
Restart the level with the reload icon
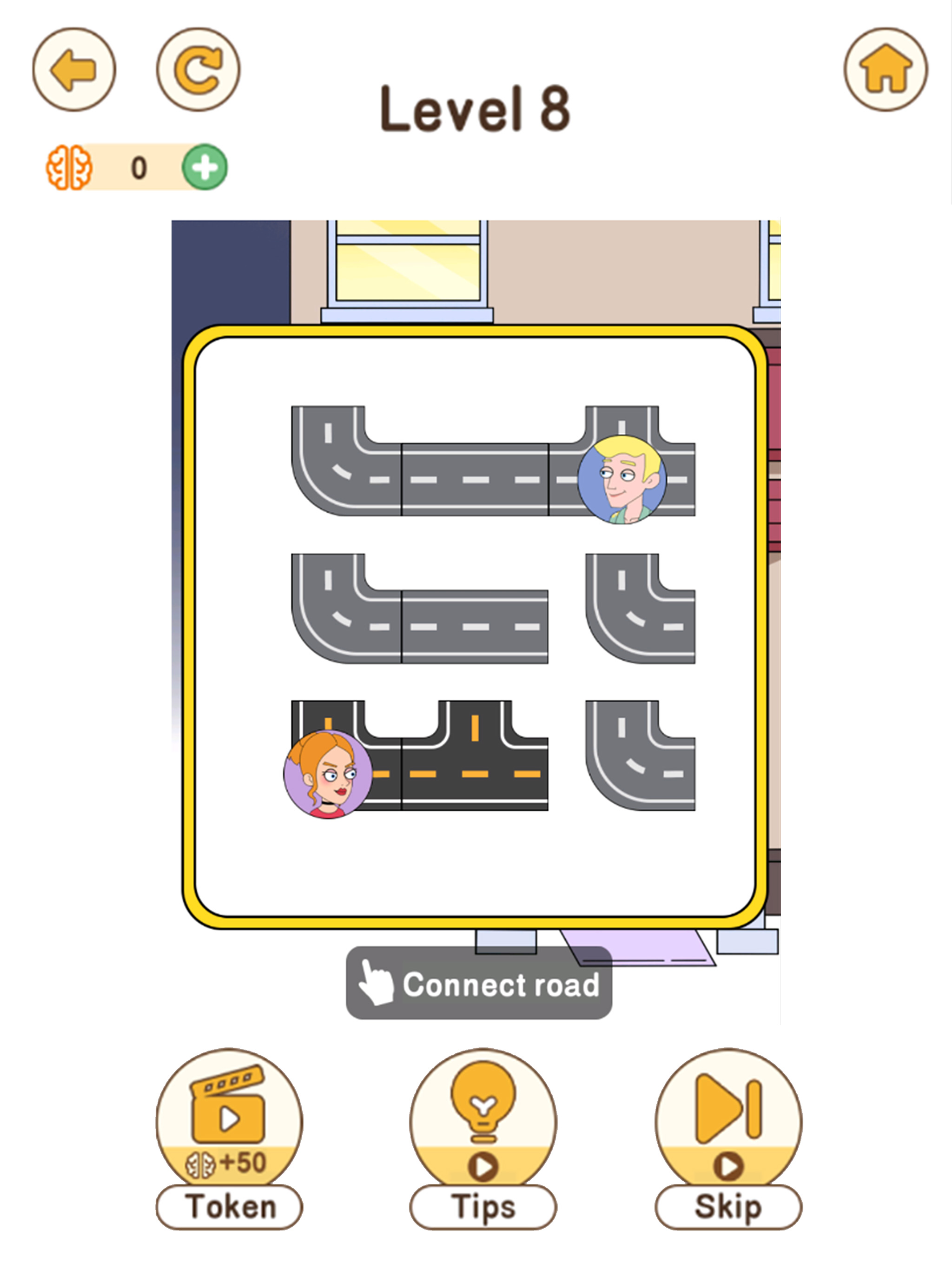(x=198, y=69)
